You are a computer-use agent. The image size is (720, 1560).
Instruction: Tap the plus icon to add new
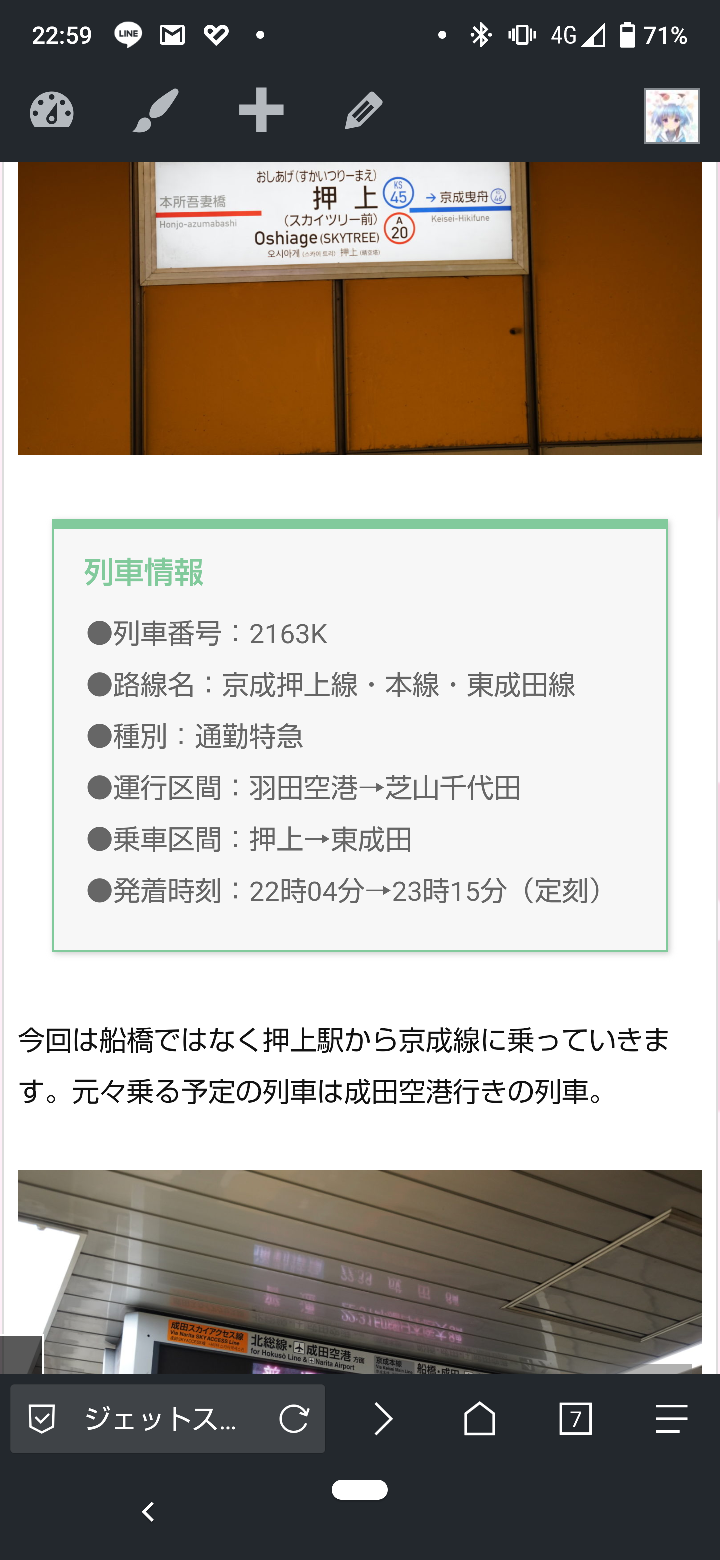pos(261,110)
